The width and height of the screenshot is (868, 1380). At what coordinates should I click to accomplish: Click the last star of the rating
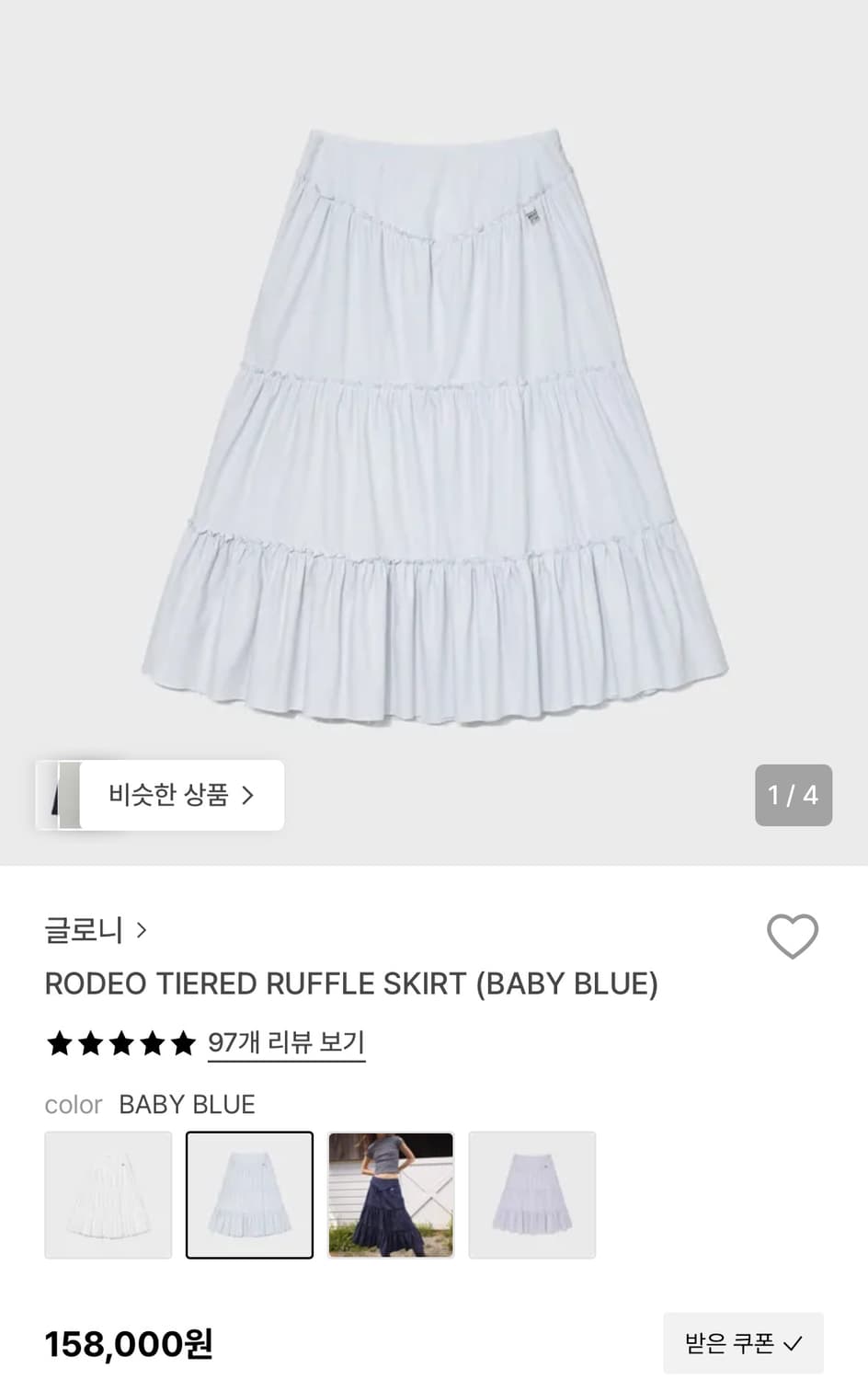pos(181,1042)
